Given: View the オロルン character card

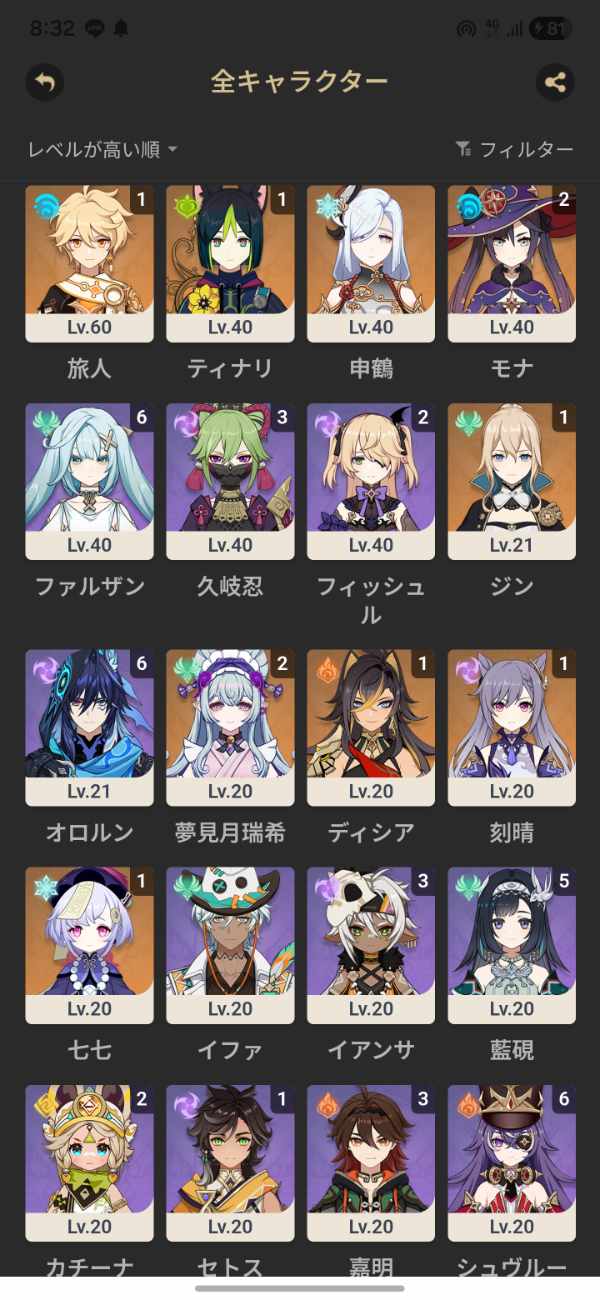Looking at the screenshot, I should coord(89,728).
